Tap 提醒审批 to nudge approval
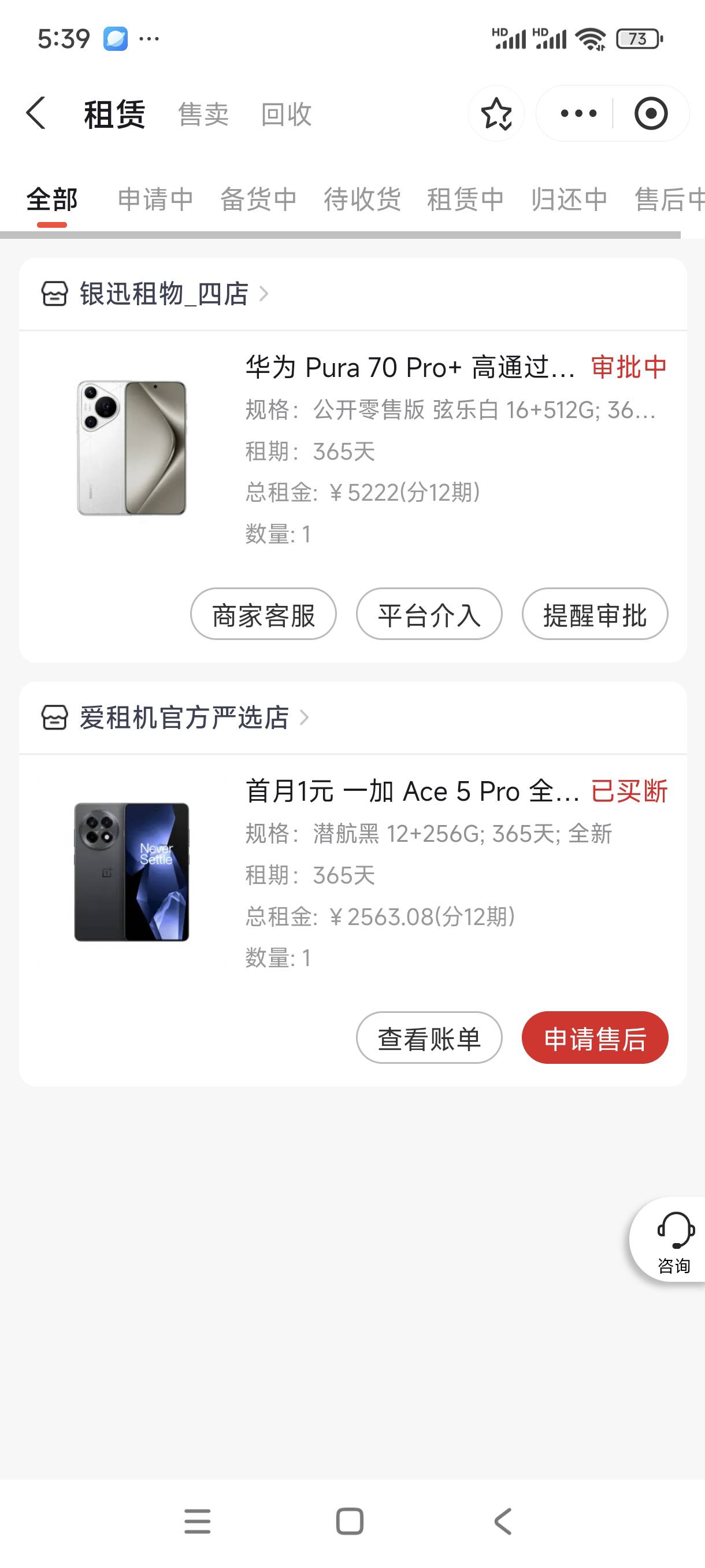The image size is (705, 1568). (595, 614)
